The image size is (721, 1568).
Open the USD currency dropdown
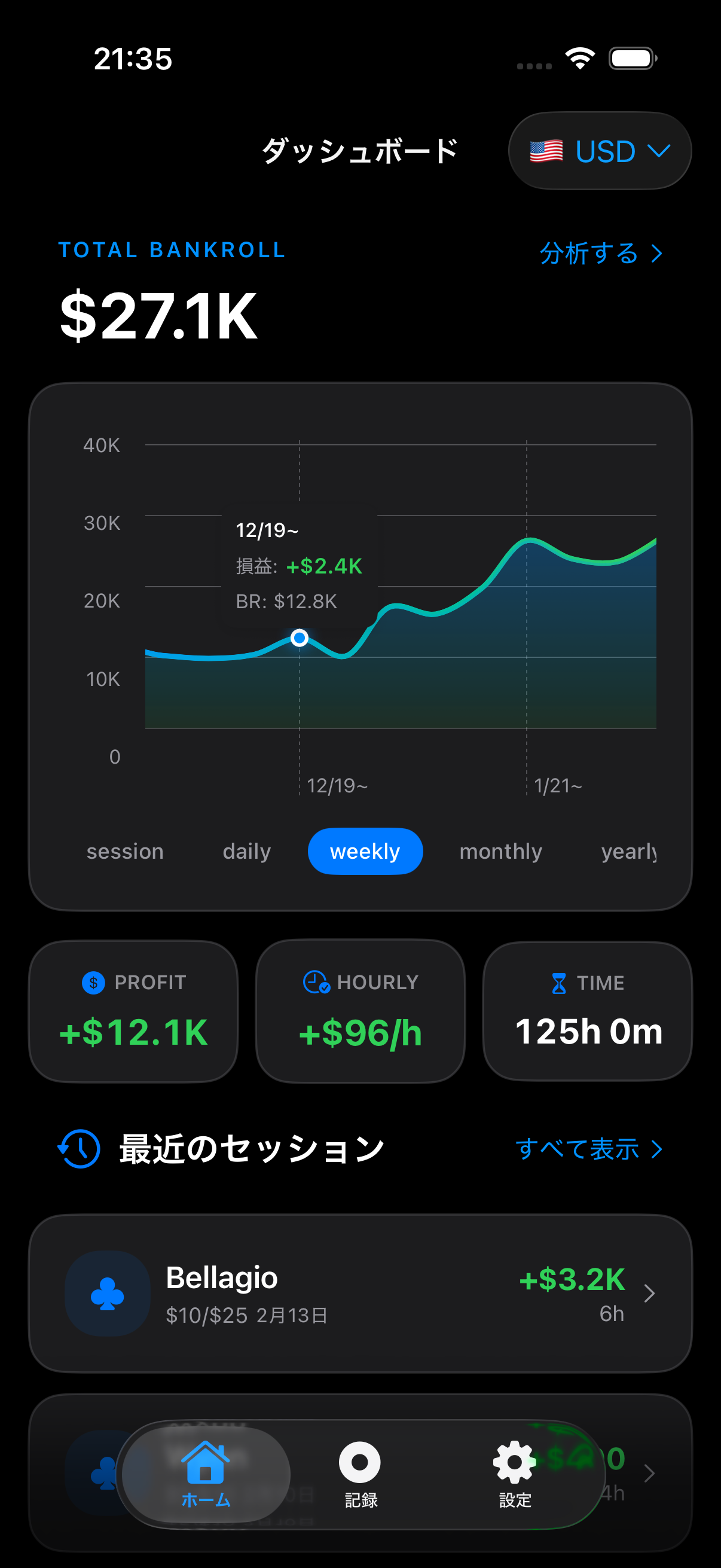599,151
